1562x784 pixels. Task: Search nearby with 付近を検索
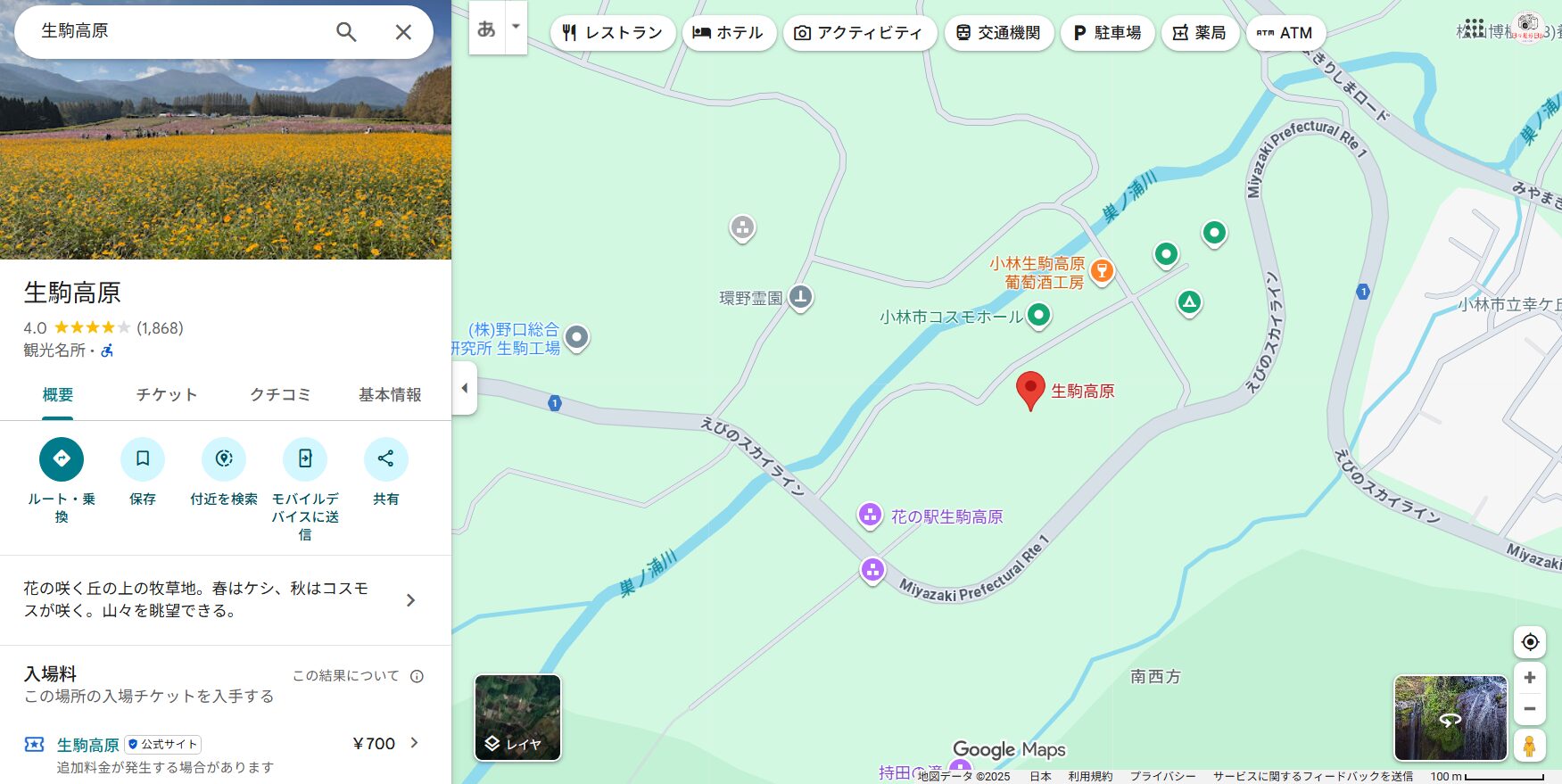[x=224, y=459]
